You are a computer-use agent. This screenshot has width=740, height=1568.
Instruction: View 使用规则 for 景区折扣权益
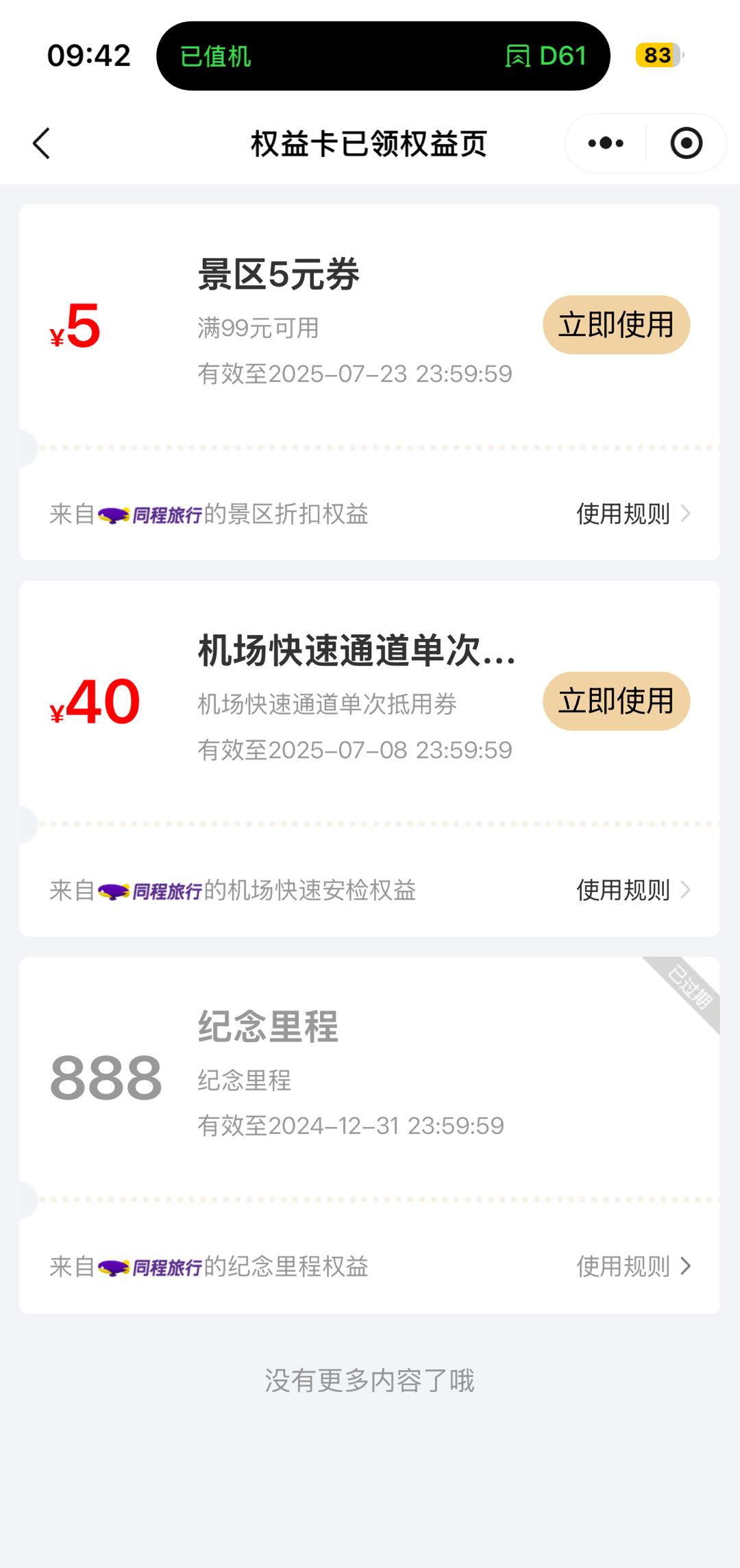[x=632, y=514]
